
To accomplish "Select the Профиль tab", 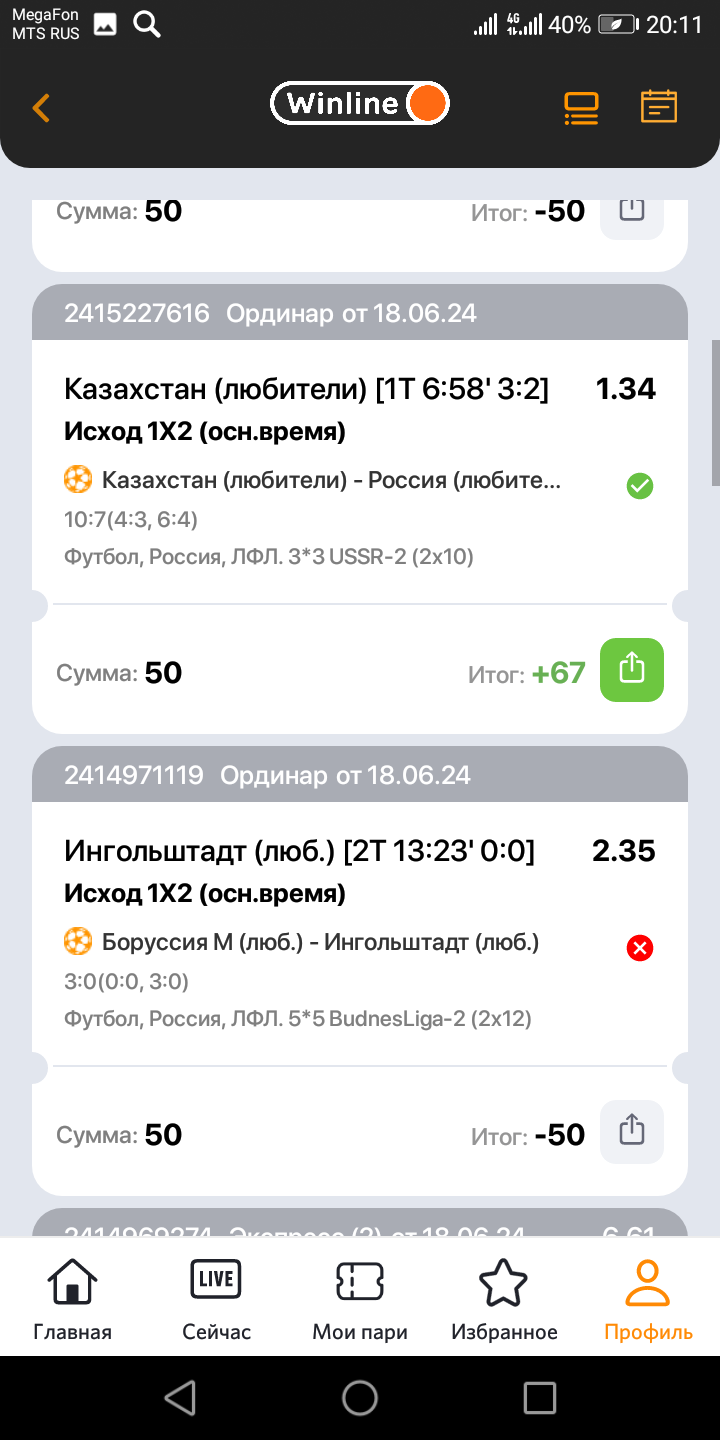I will [x=648, y=1298].
